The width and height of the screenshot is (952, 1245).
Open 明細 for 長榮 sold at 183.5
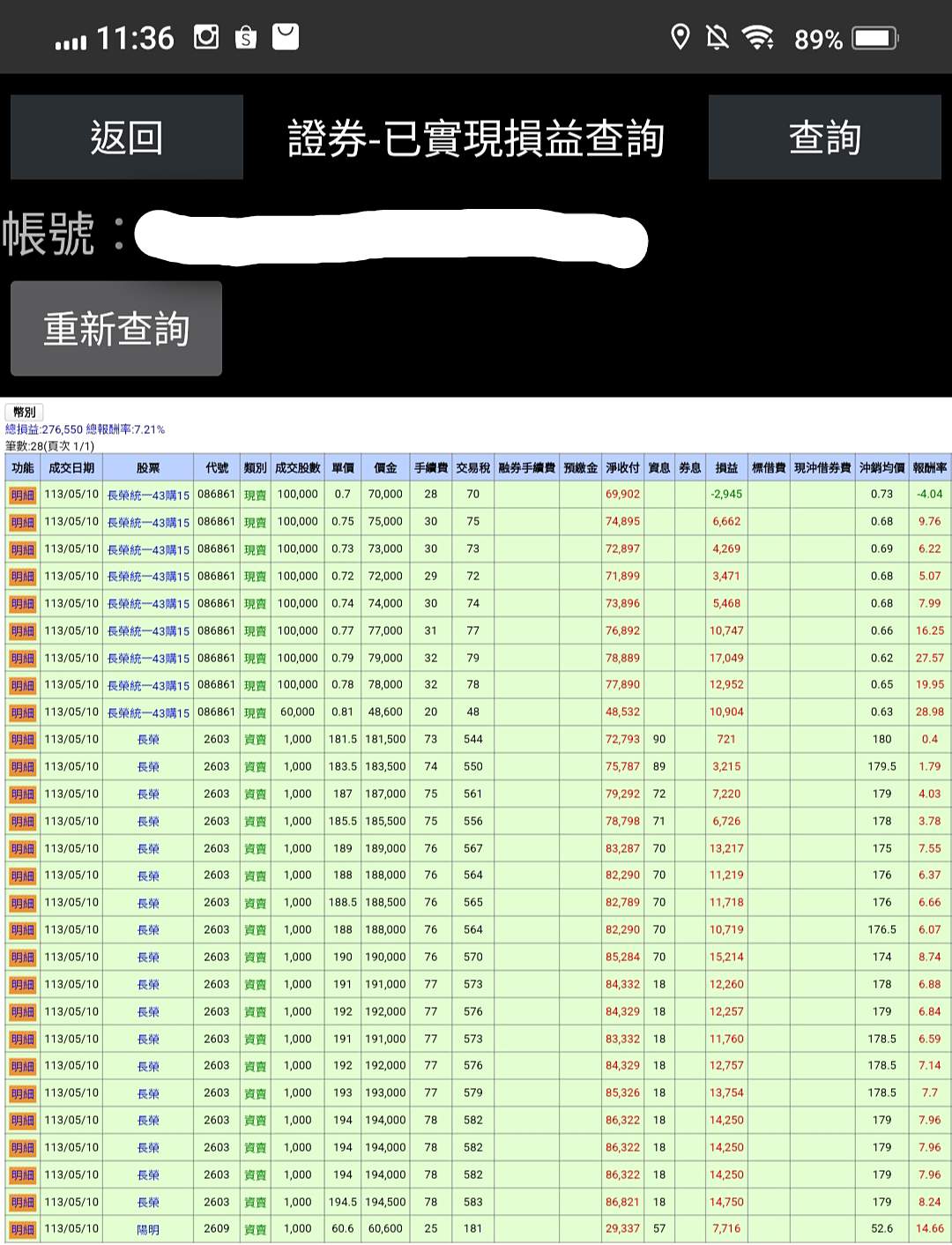23,767
